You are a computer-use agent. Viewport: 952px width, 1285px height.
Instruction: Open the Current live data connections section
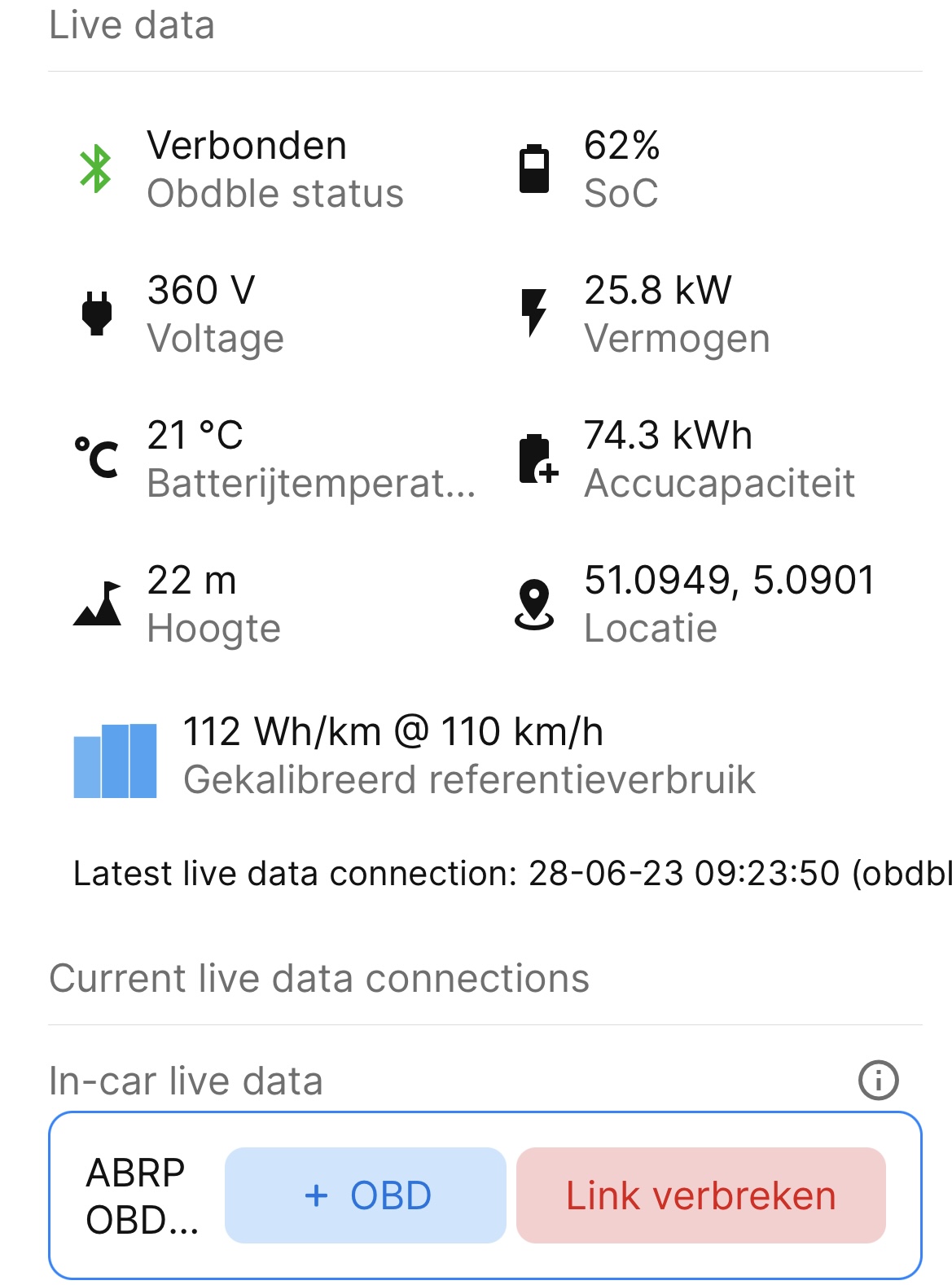320,979
